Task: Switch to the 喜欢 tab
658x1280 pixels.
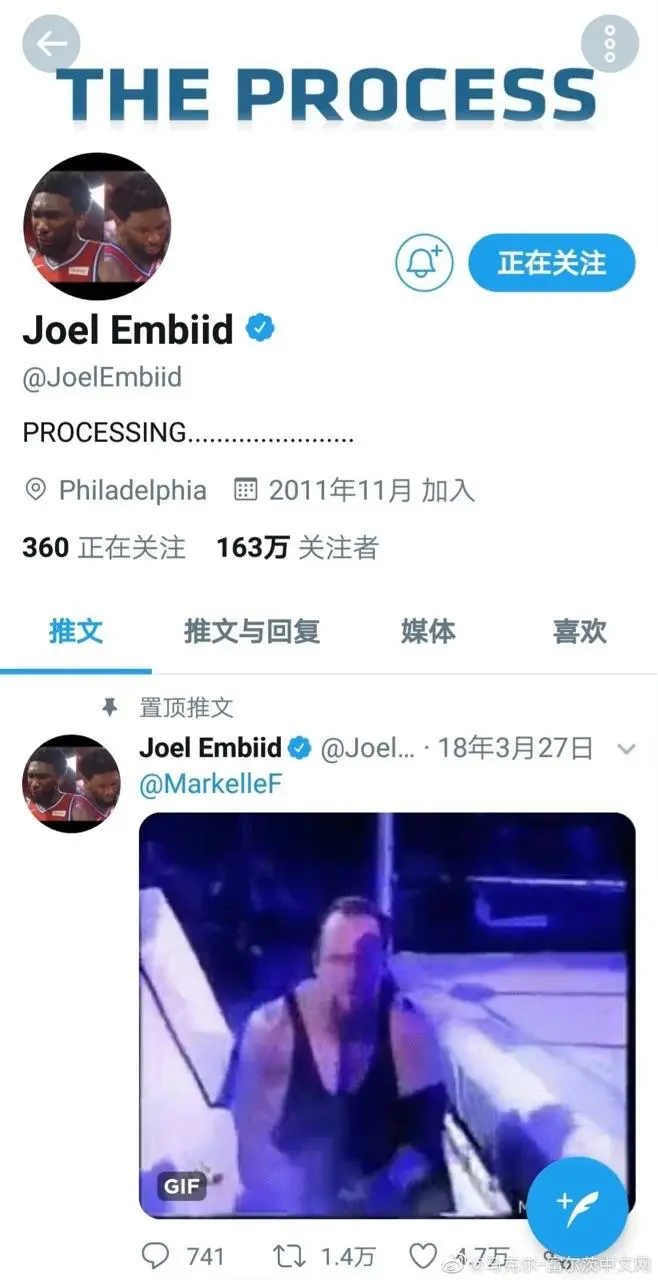Action: coord(580,631)
